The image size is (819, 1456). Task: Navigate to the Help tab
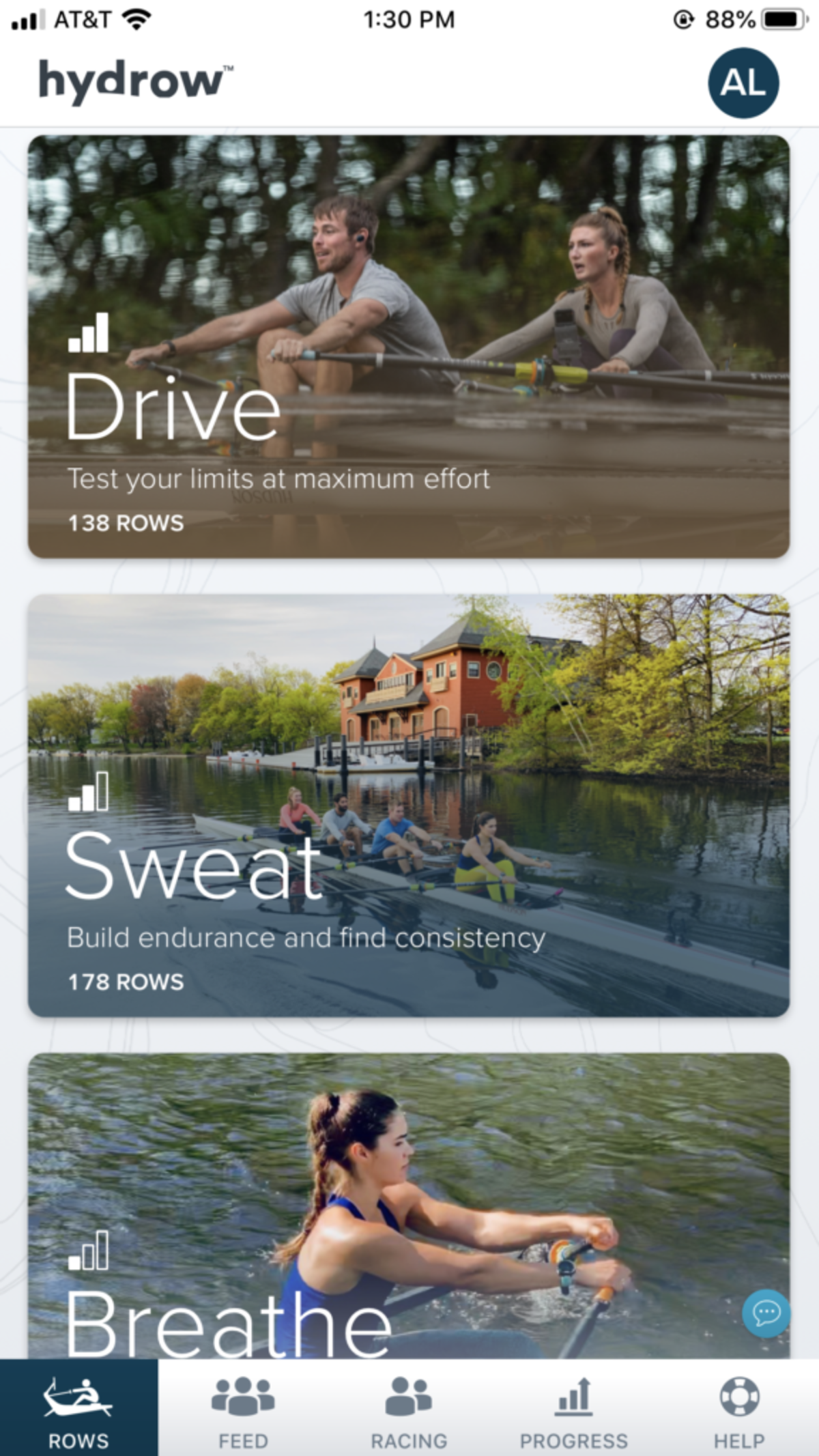(739, 1408)
